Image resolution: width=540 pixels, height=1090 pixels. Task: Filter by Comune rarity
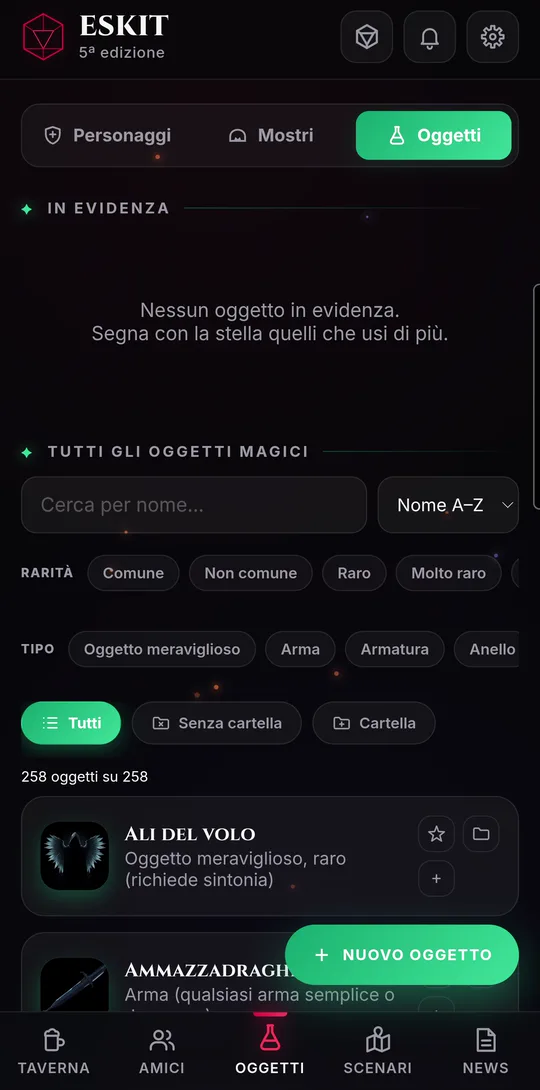(x=133, y=573)
